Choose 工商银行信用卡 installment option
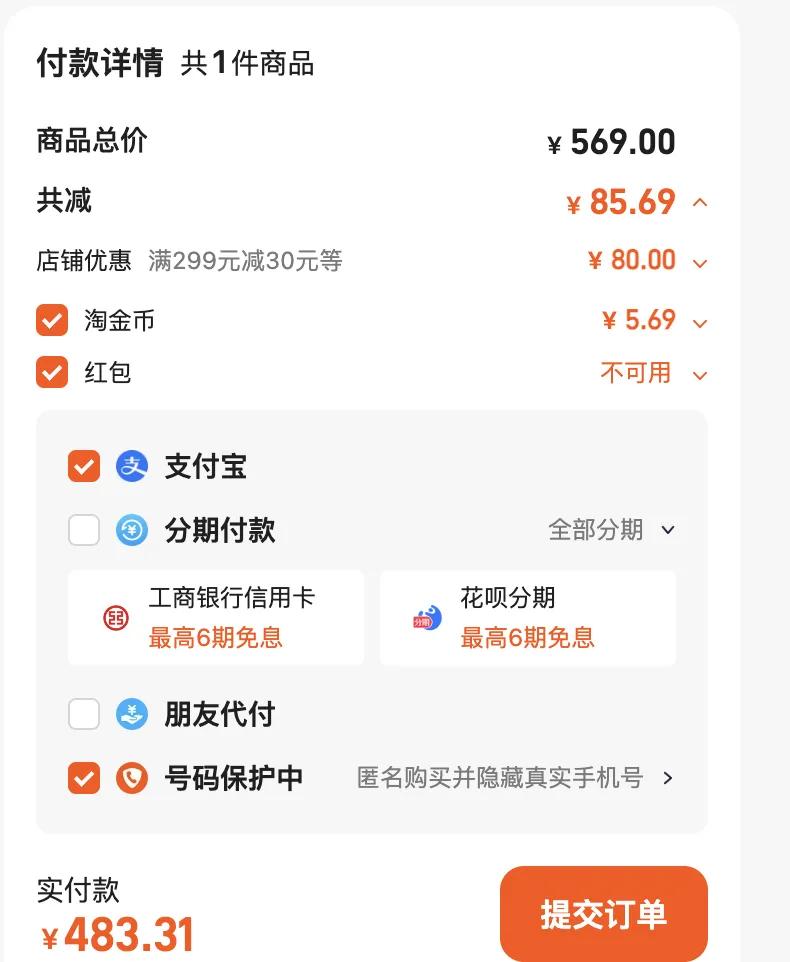 [x=216, y=617]
